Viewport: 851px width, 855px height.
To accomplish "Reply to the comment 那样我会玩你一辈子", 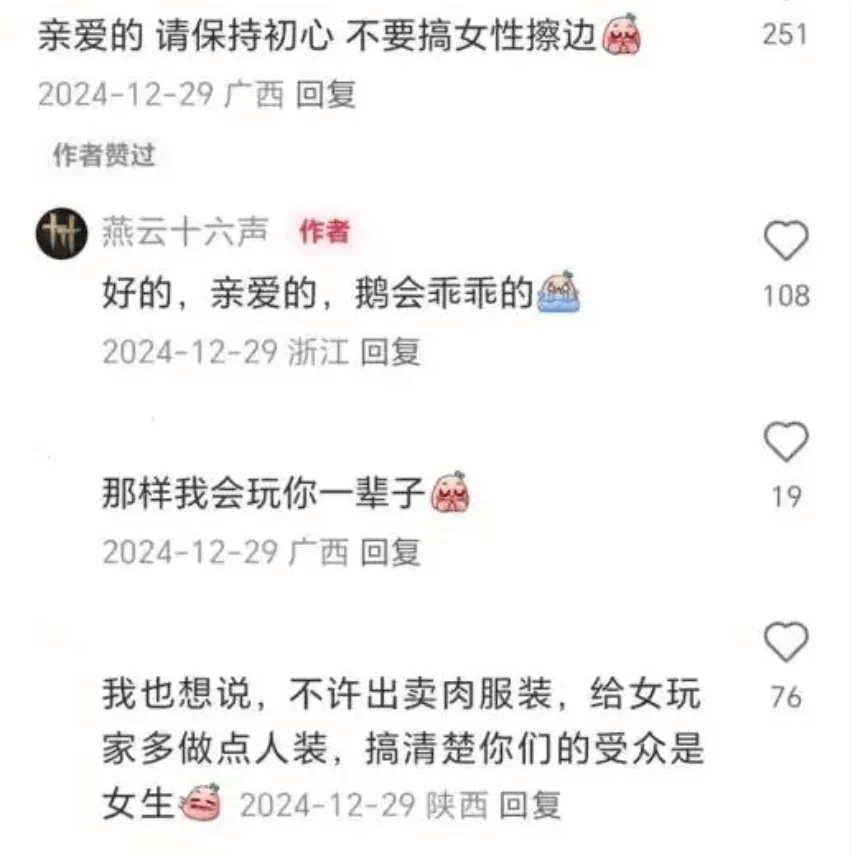I will click(x=390, y=552).
